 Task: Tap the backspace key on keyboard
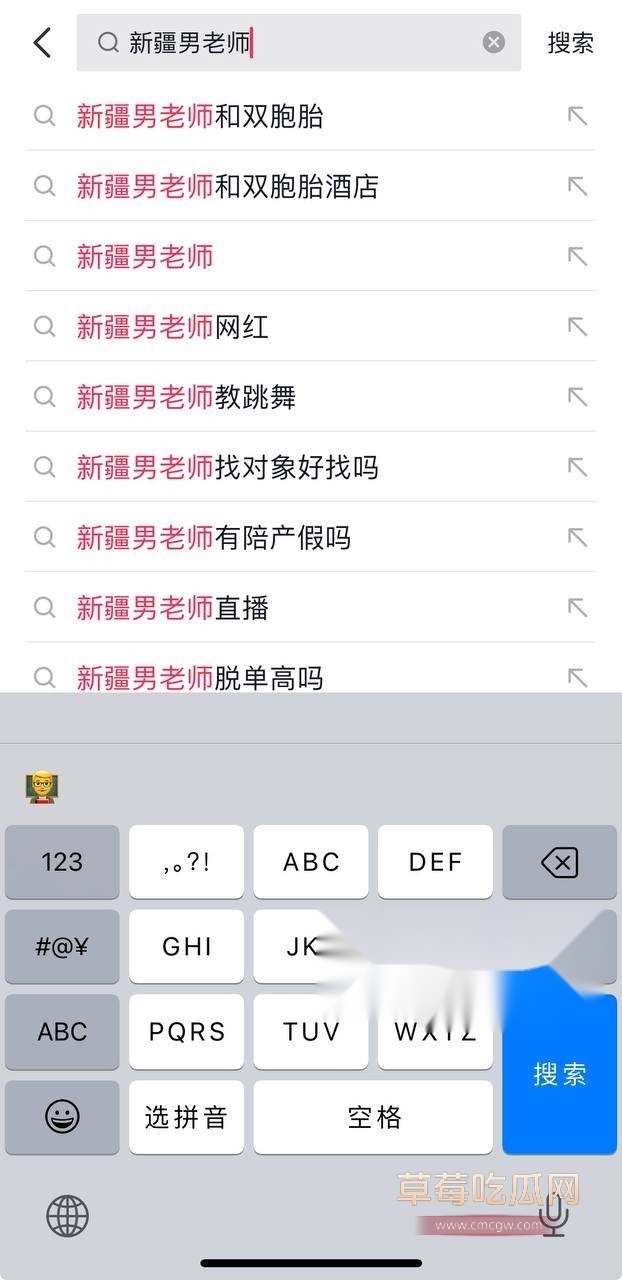[x=559, y=862]
